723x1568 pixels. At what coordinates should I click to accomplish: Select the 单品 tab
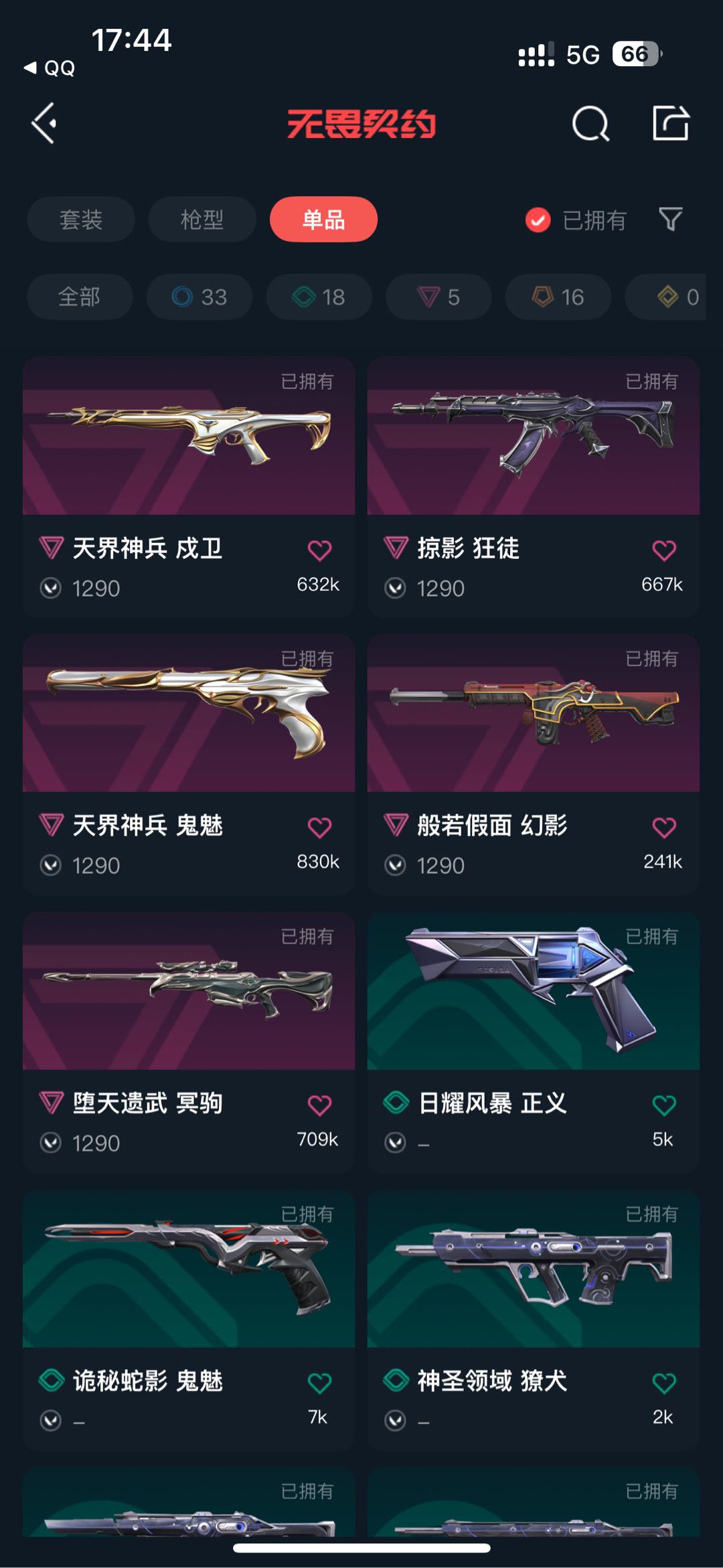coord(323,220)
